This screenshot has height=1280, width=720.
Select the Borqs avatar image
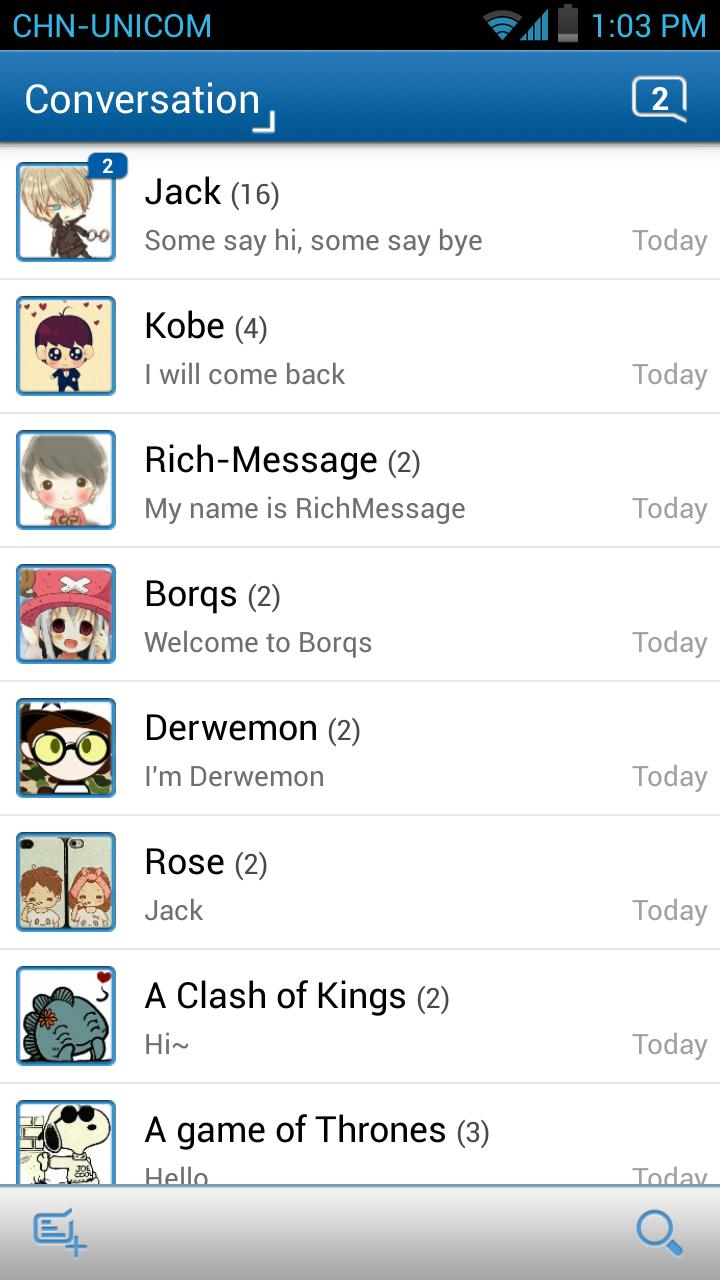[x=65, y=614]
